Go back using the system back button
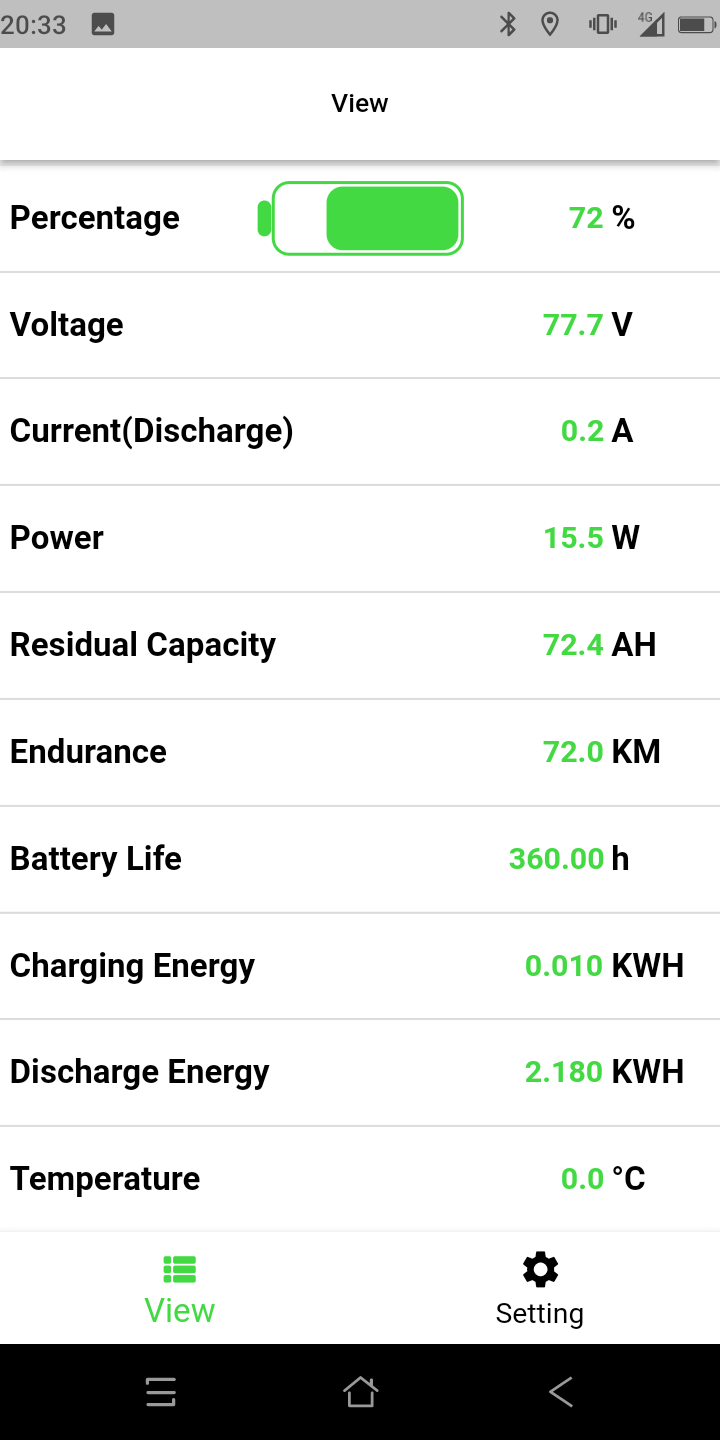Image resolution: width=720 pixels, height=1440 pixels. (560, 1392)
